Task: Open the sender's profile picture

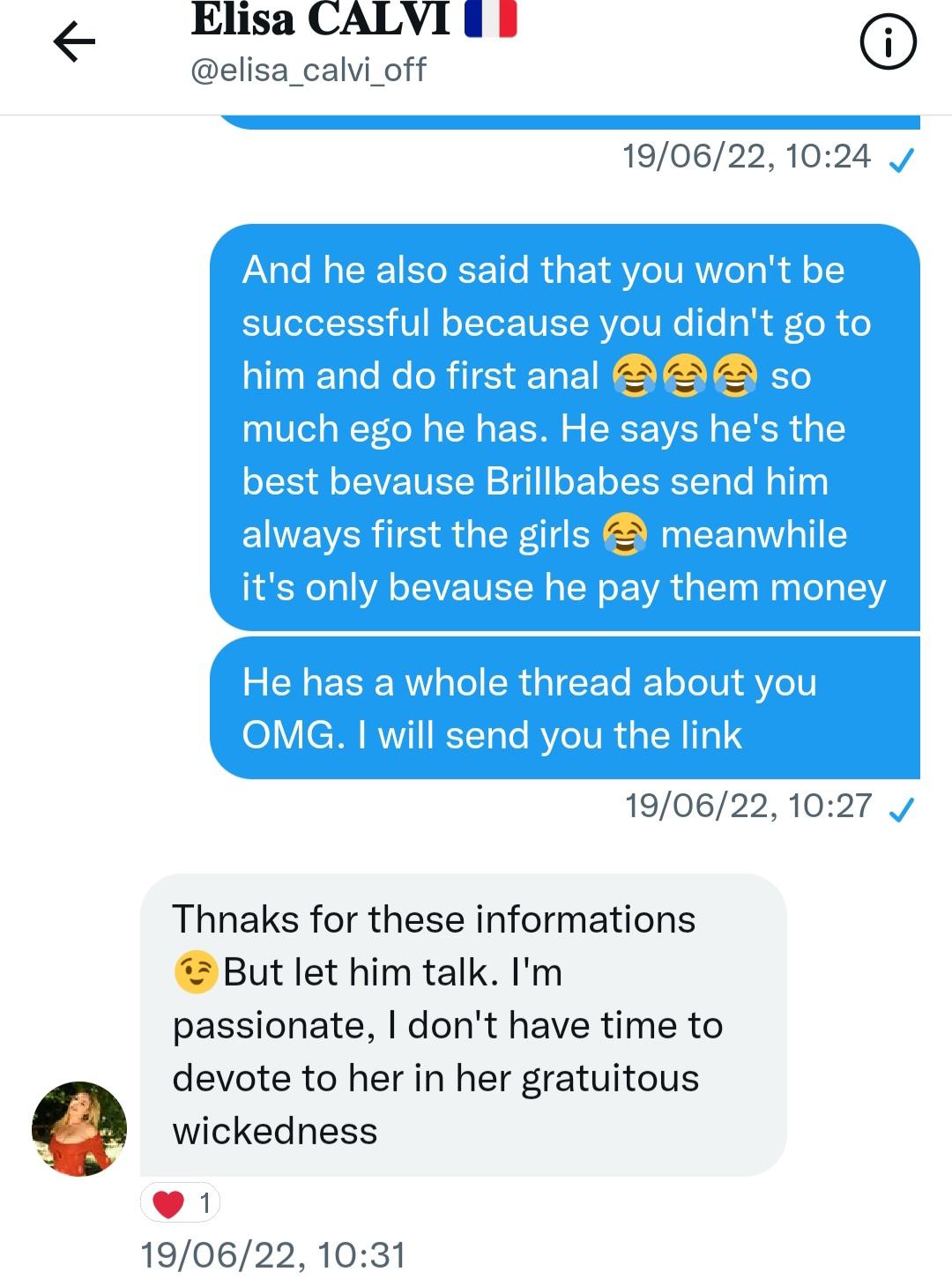Action: [79, 1129]
